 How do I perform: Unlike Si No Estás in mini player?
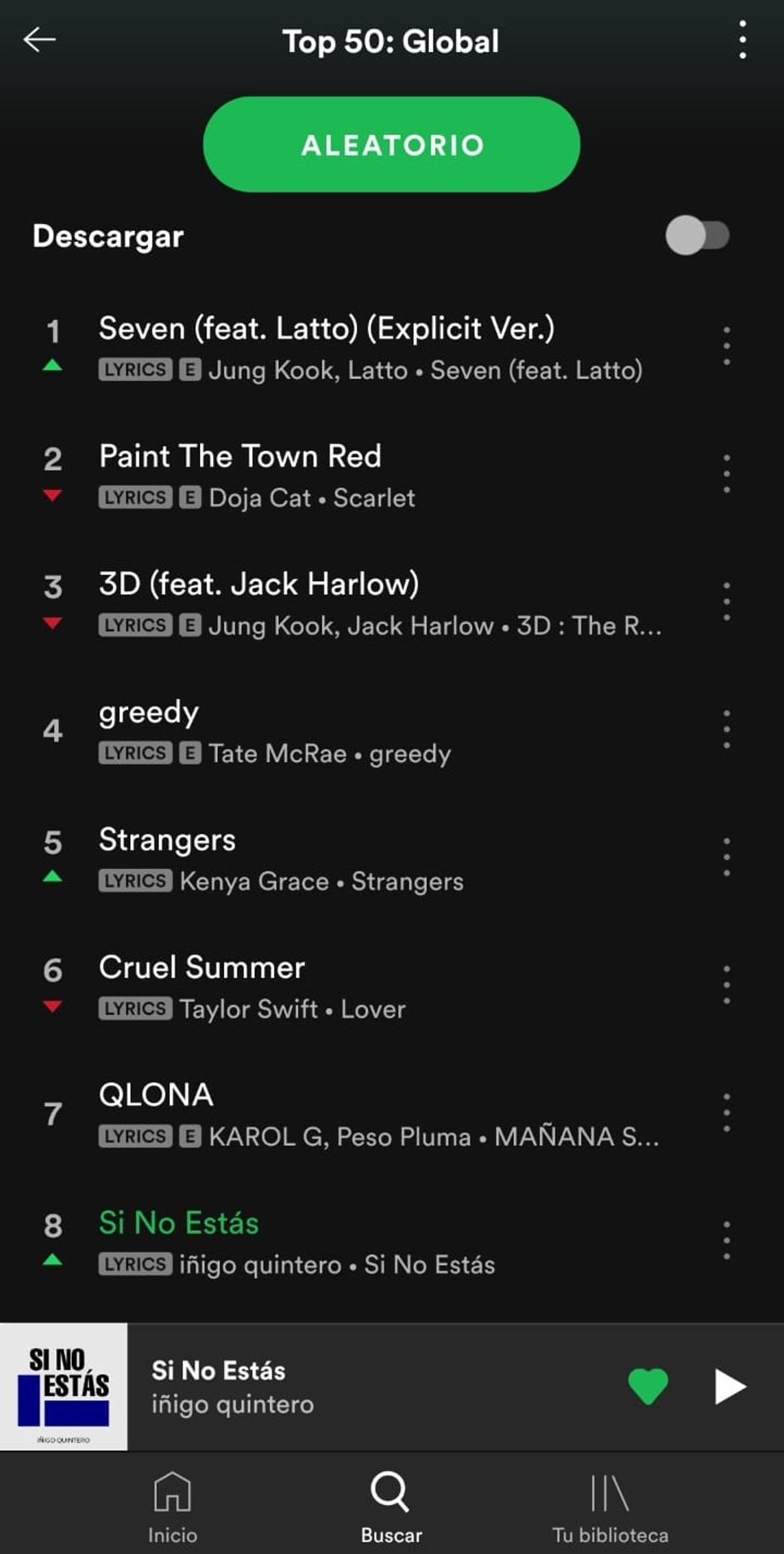[647, 1386]
